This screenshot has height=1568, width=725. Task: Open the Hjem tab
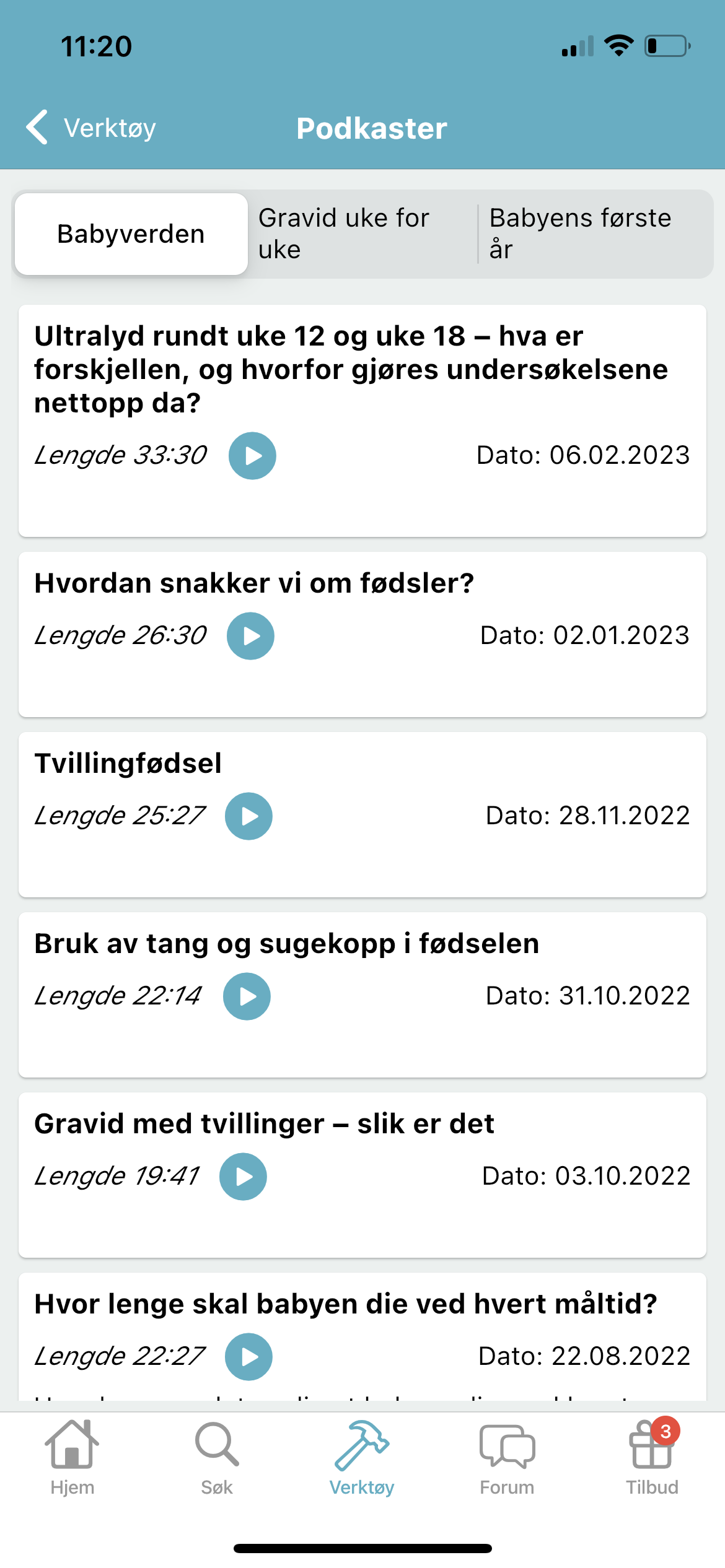click(x=72, y=1458)
